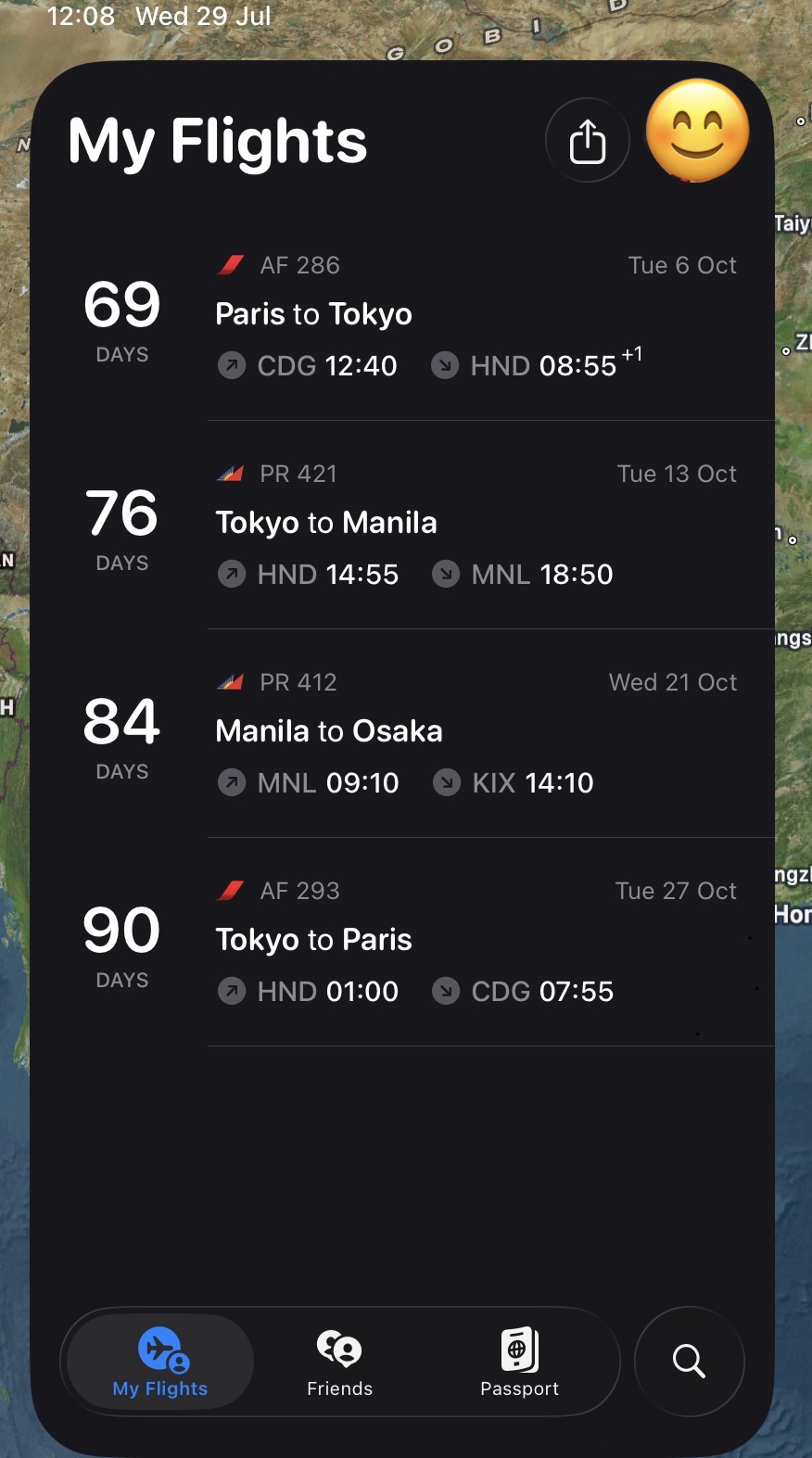View the PR 412 Manila to Osaka flight
This screenshot has height=1458, width=812.
click(x=402, y=733)
